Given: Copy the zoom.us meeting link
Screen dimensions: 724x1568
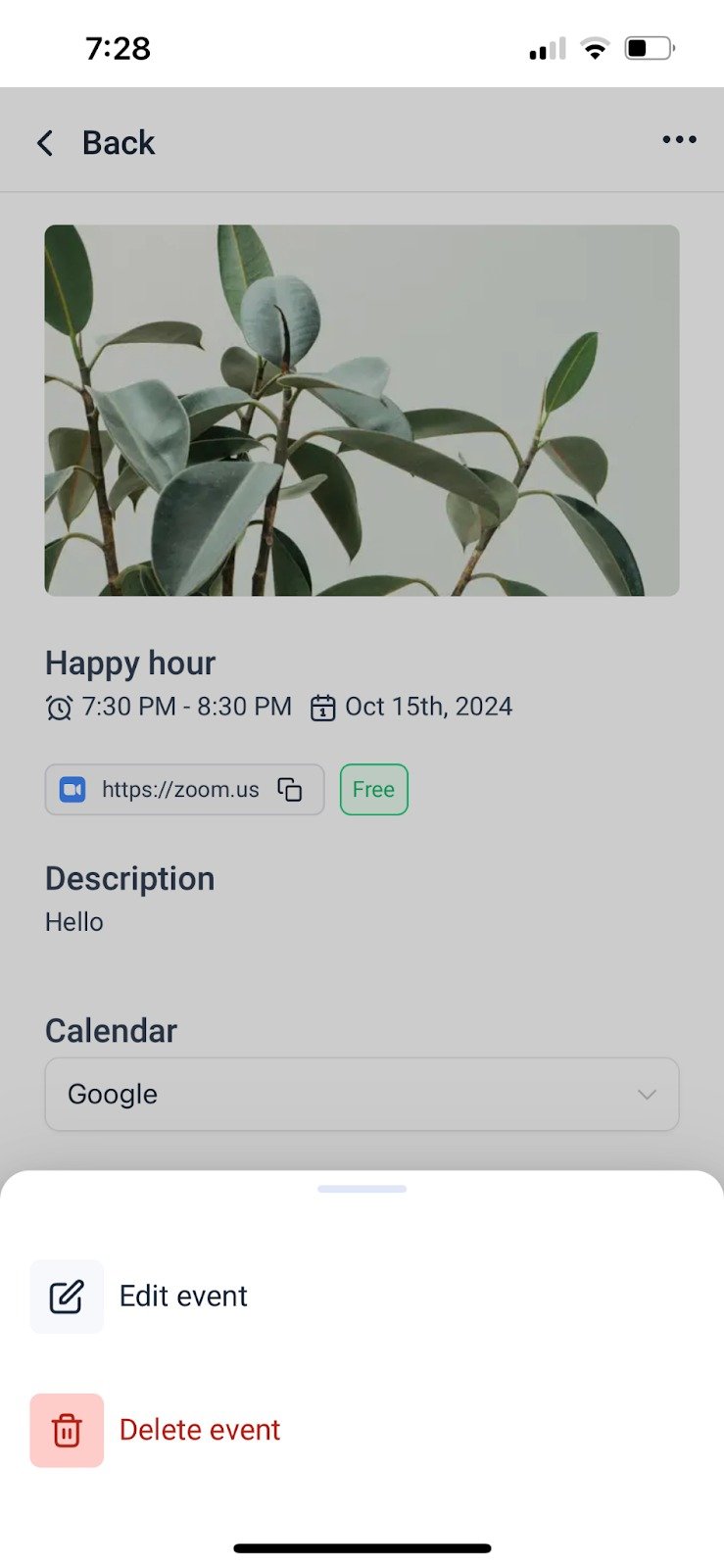Looking at the screenshot, I should pyautogui.click(x=290, y=790).
